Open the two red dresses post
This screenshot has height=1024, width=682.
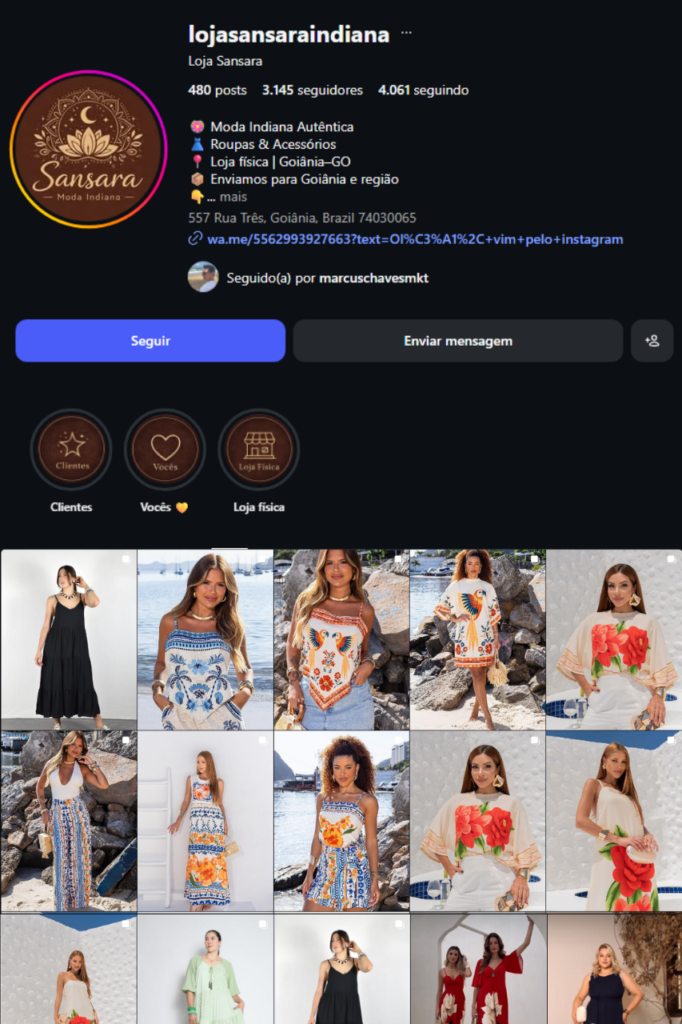click(477, 968)
